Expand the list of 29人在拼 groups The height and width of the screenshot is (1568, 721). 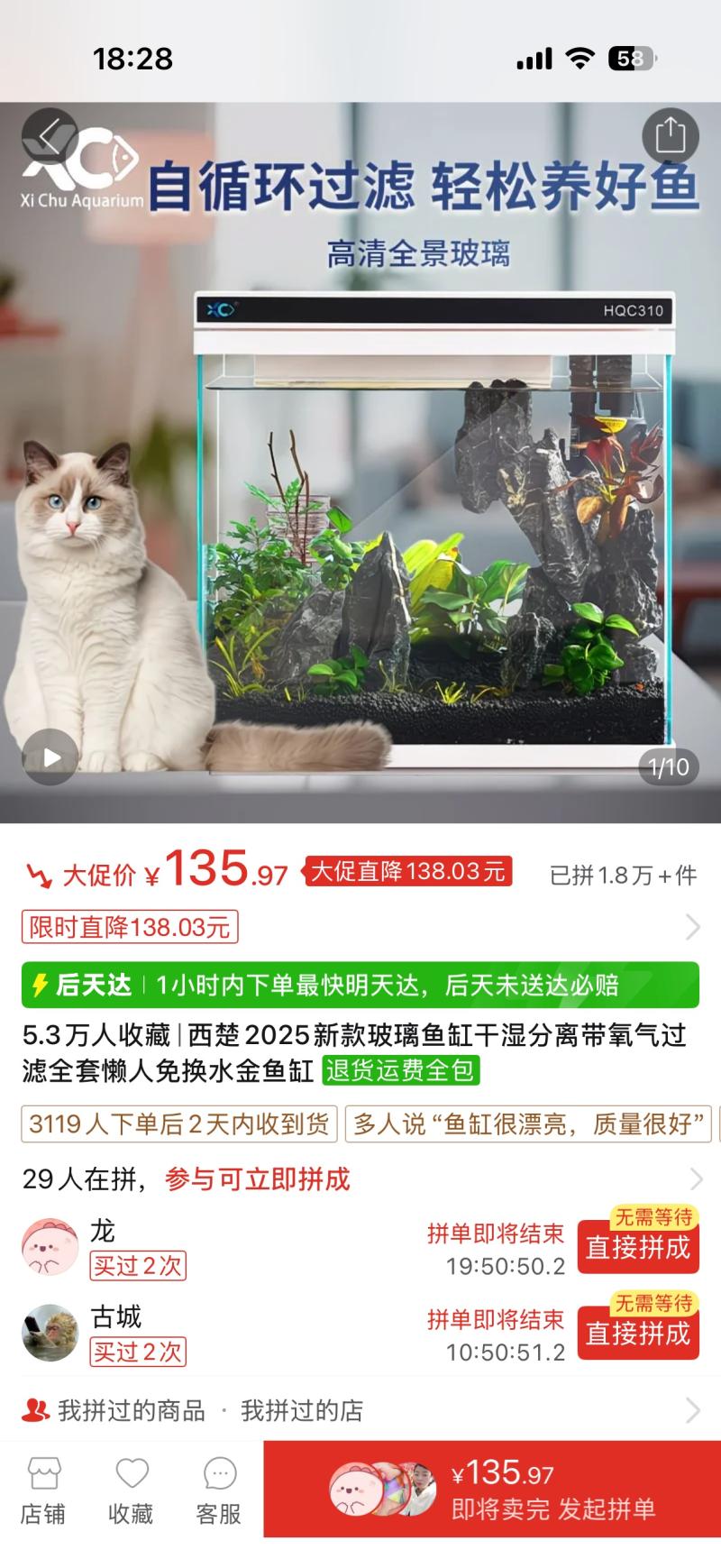pyautogui.click(x=692, y=1178)
